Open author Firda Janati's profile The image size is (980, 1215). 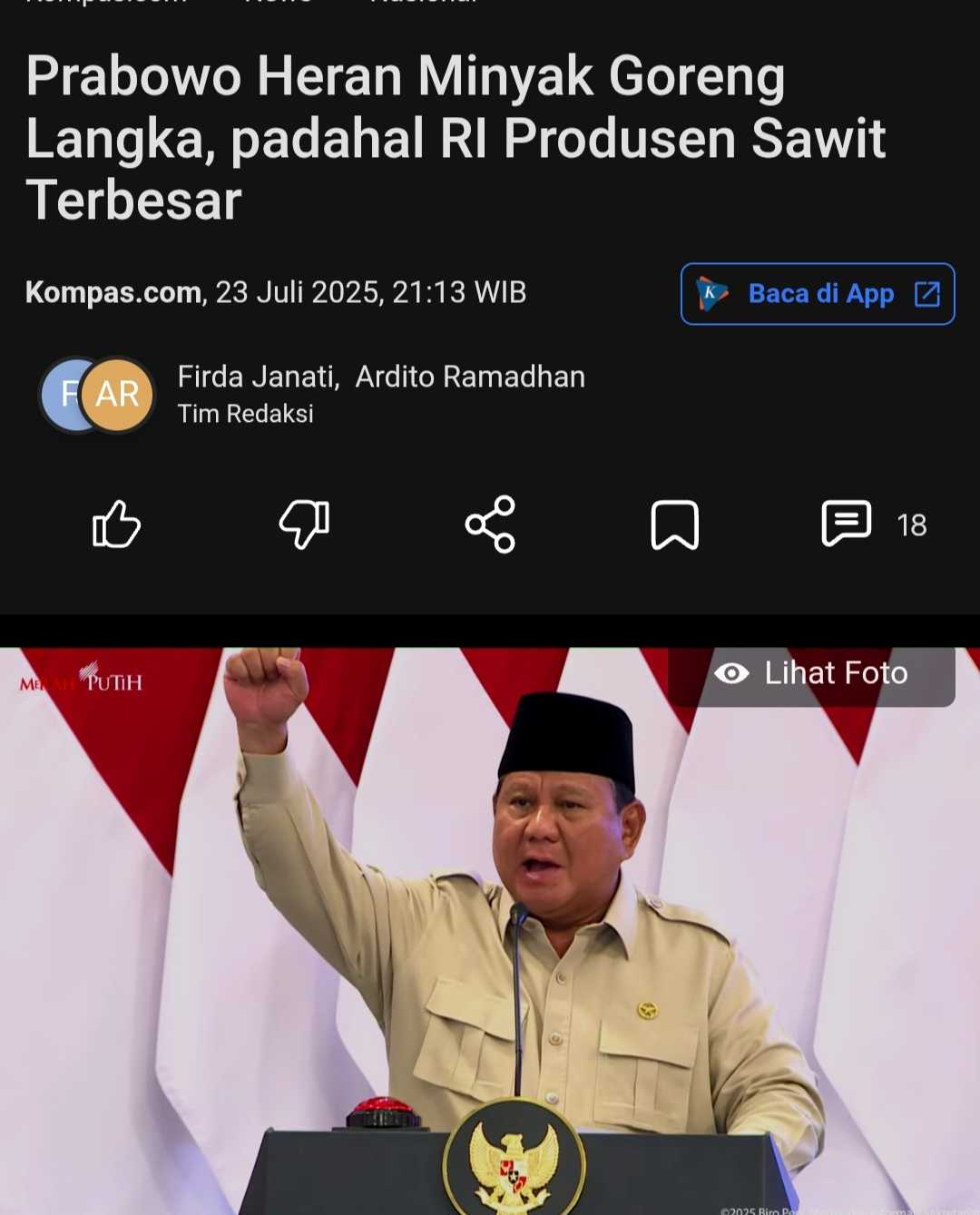tap(256, 377)
